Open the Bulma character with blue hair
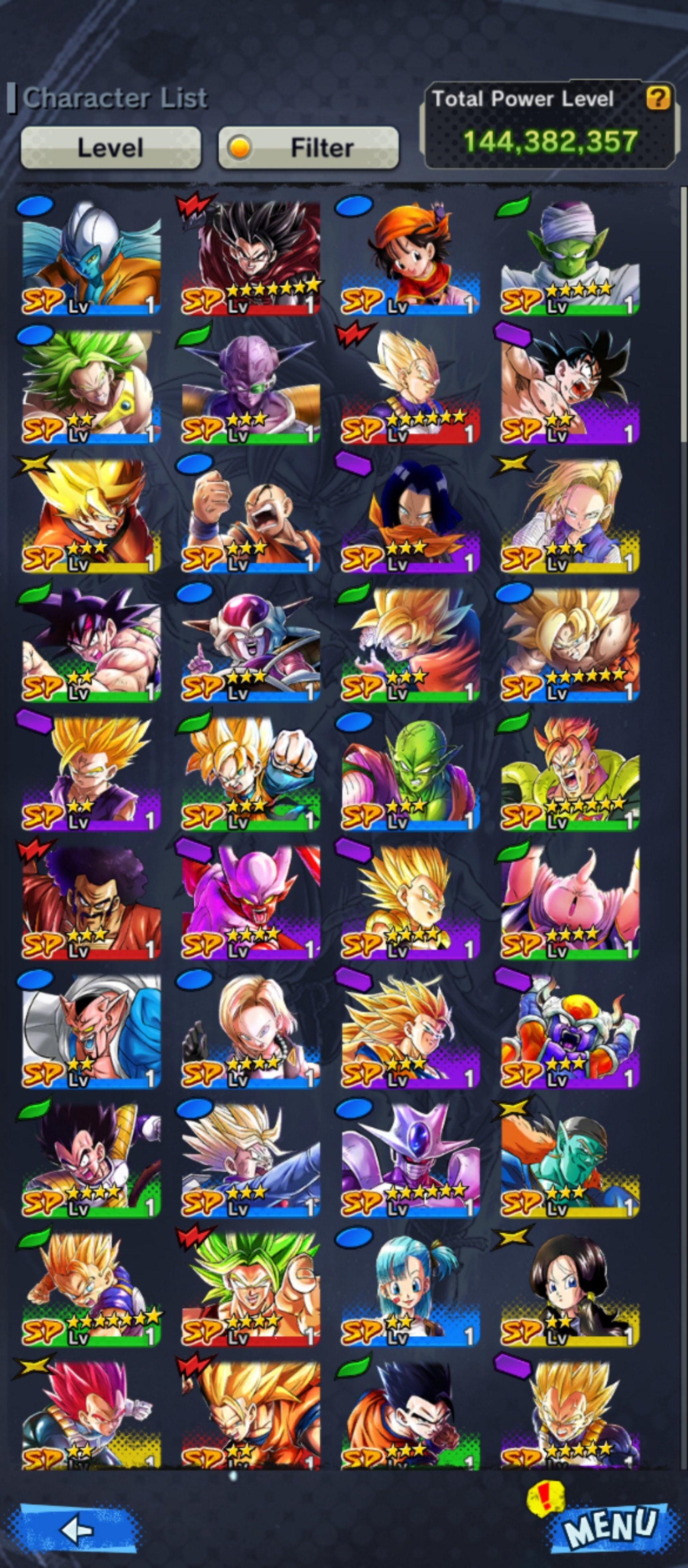 click(x=410, y=1289)
